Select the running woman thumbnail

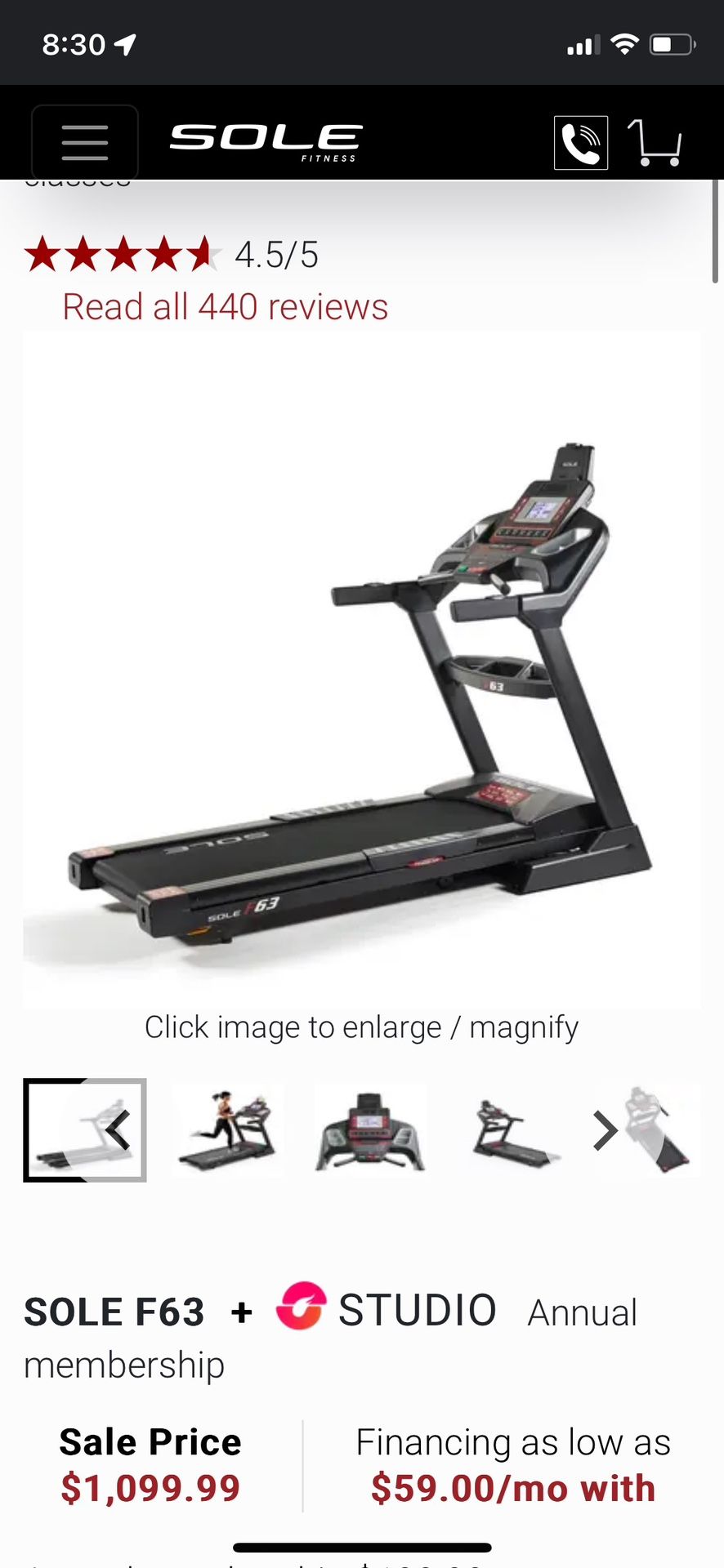click(228, 1130)
